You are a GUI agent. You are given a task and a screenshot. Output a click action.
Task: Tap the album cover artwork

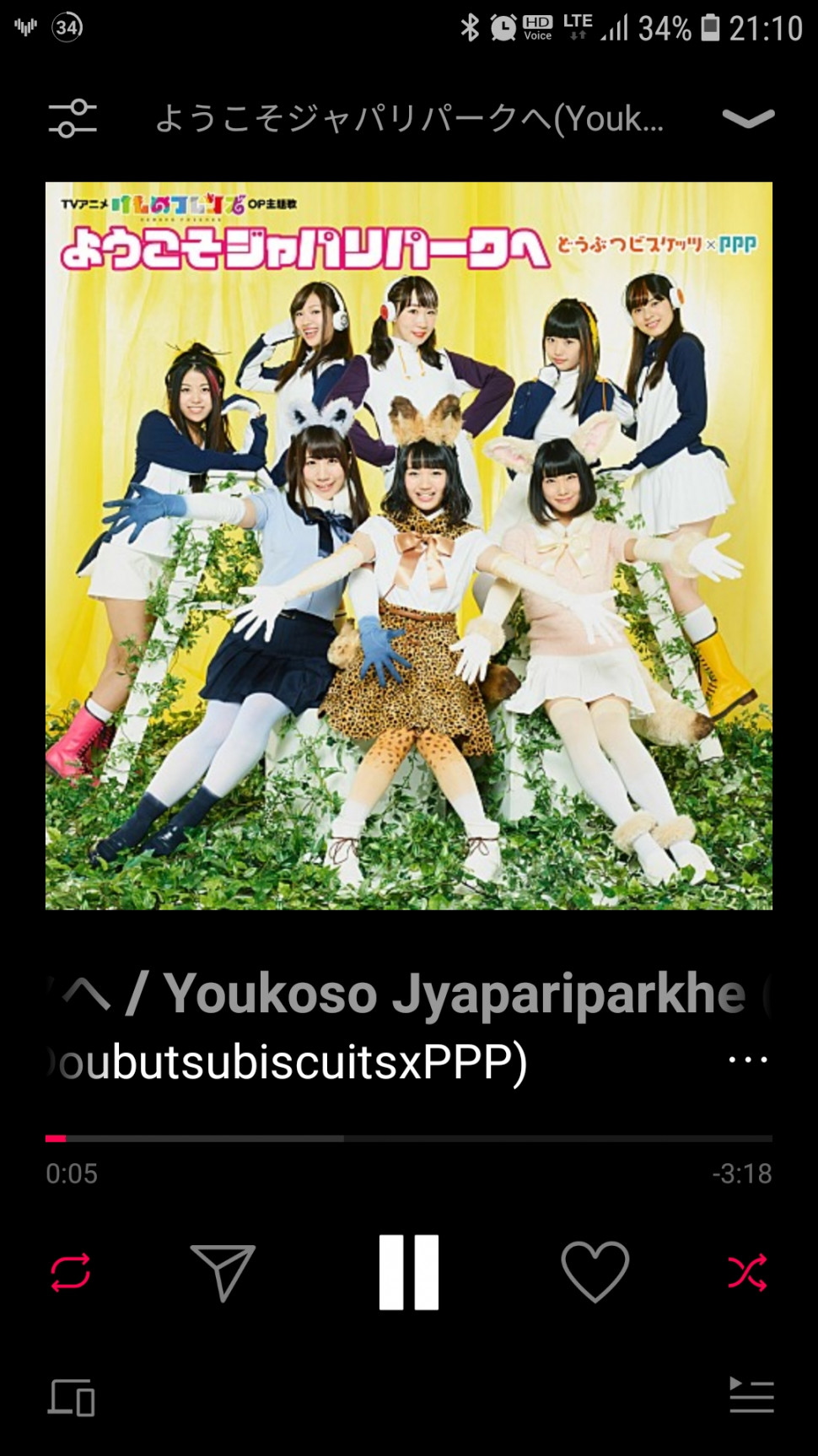[409, 546]
